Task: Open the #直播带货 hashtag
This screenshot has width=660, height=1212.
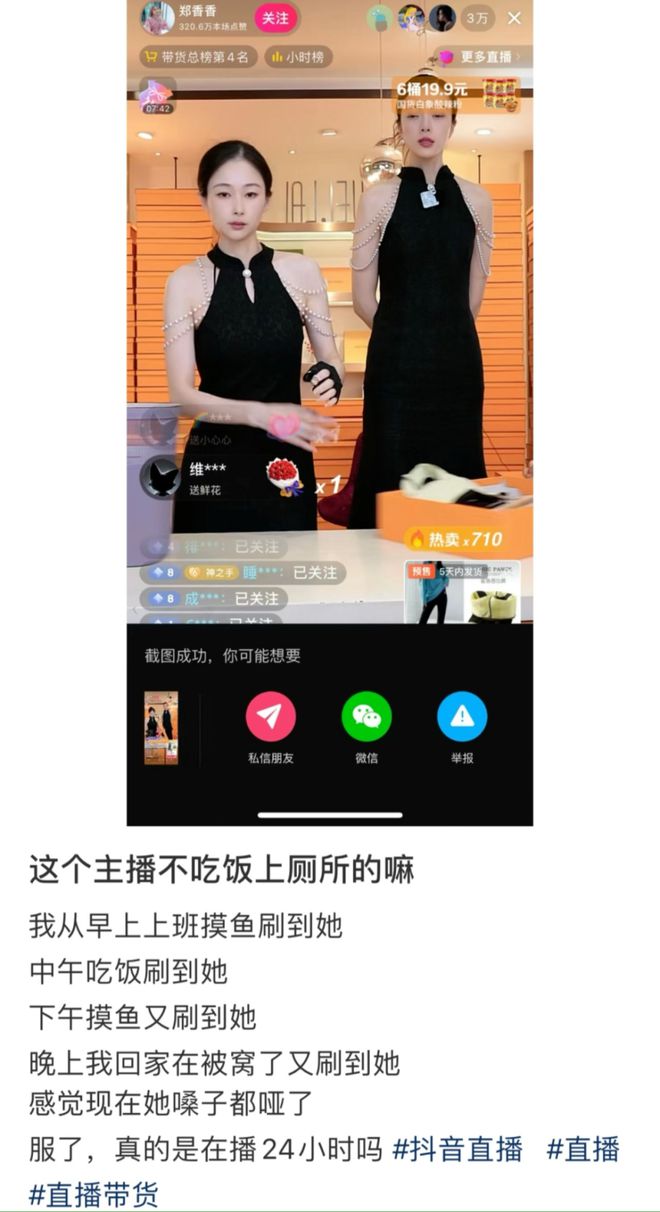Action: coord(93,1194)
